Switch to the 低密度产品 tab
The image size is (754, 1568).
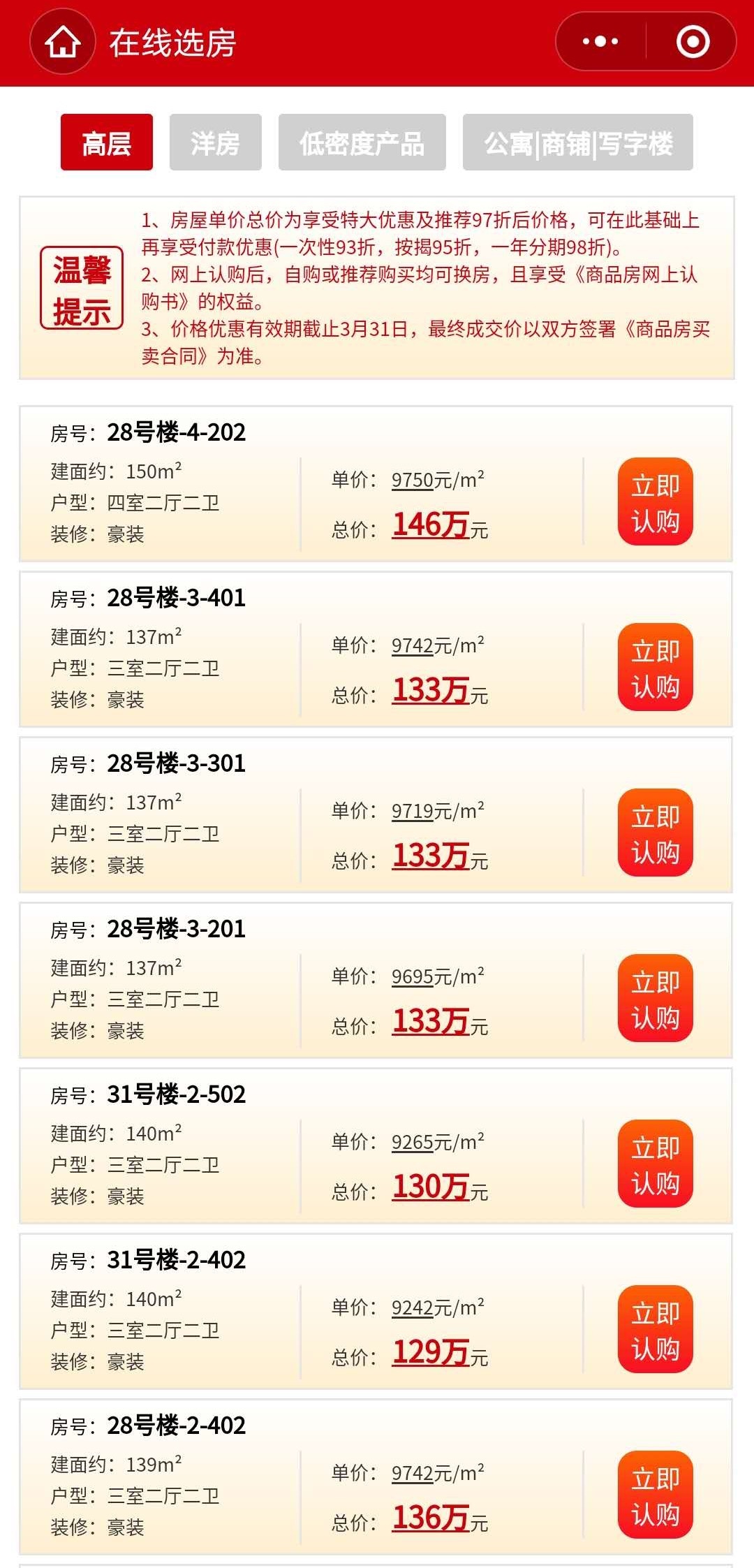pyautogui.click(x=362, y=142)
